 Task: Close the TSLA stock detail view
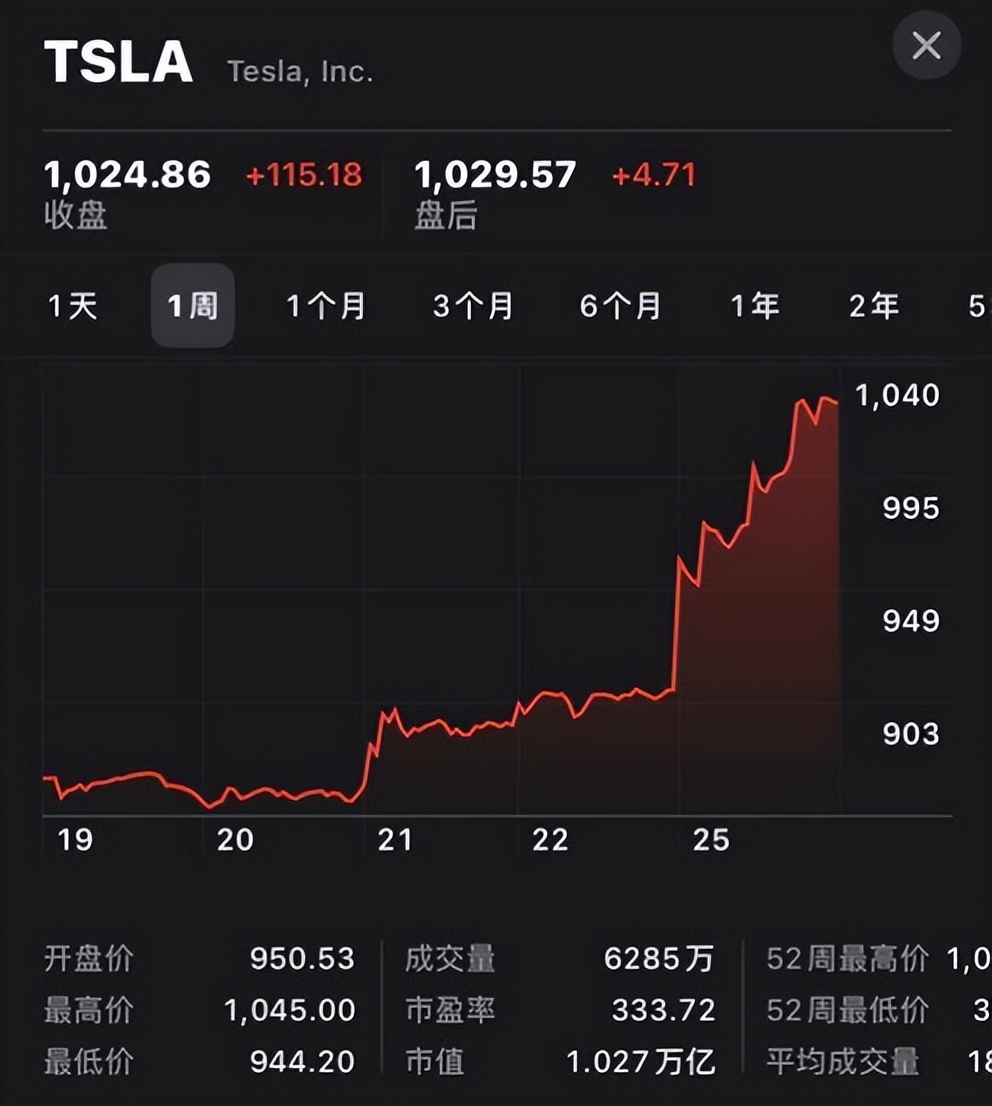[926, 46]
